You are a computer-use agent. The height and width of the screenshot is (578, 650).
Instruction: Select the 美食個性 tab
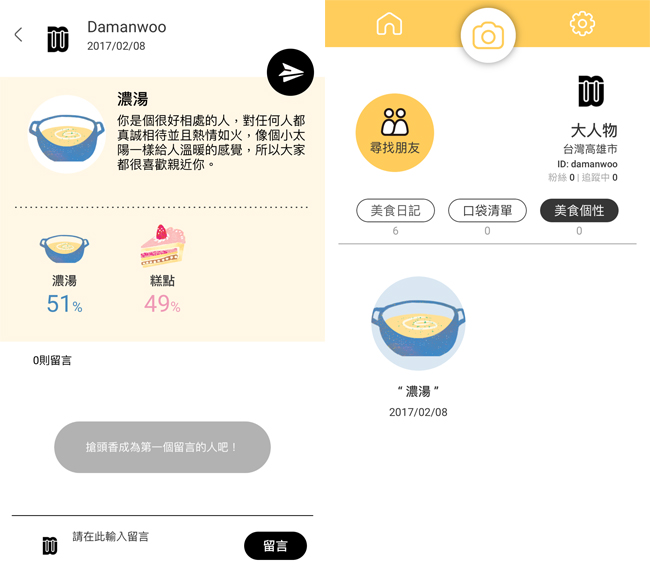tap(579, 211)
